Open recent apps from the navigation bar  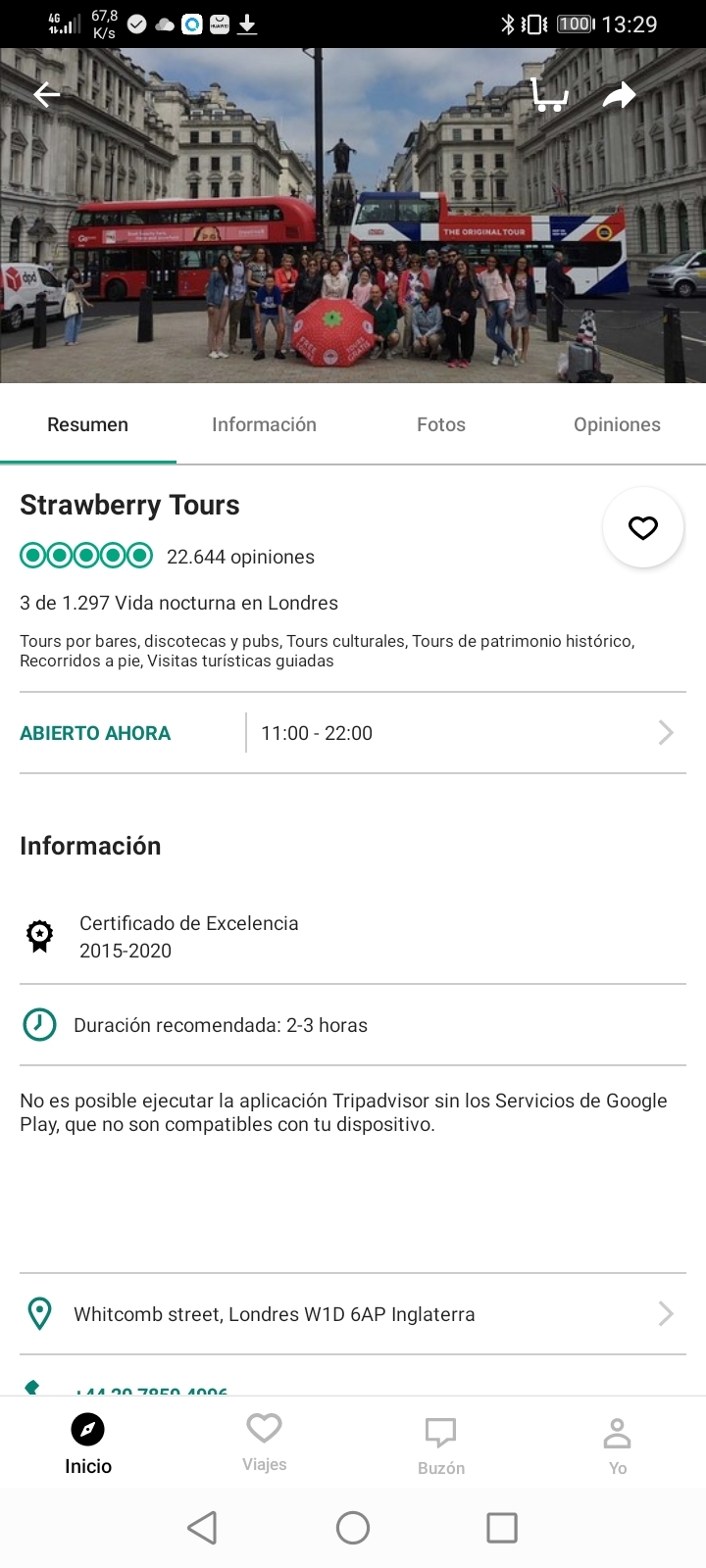pos(501,1527)
